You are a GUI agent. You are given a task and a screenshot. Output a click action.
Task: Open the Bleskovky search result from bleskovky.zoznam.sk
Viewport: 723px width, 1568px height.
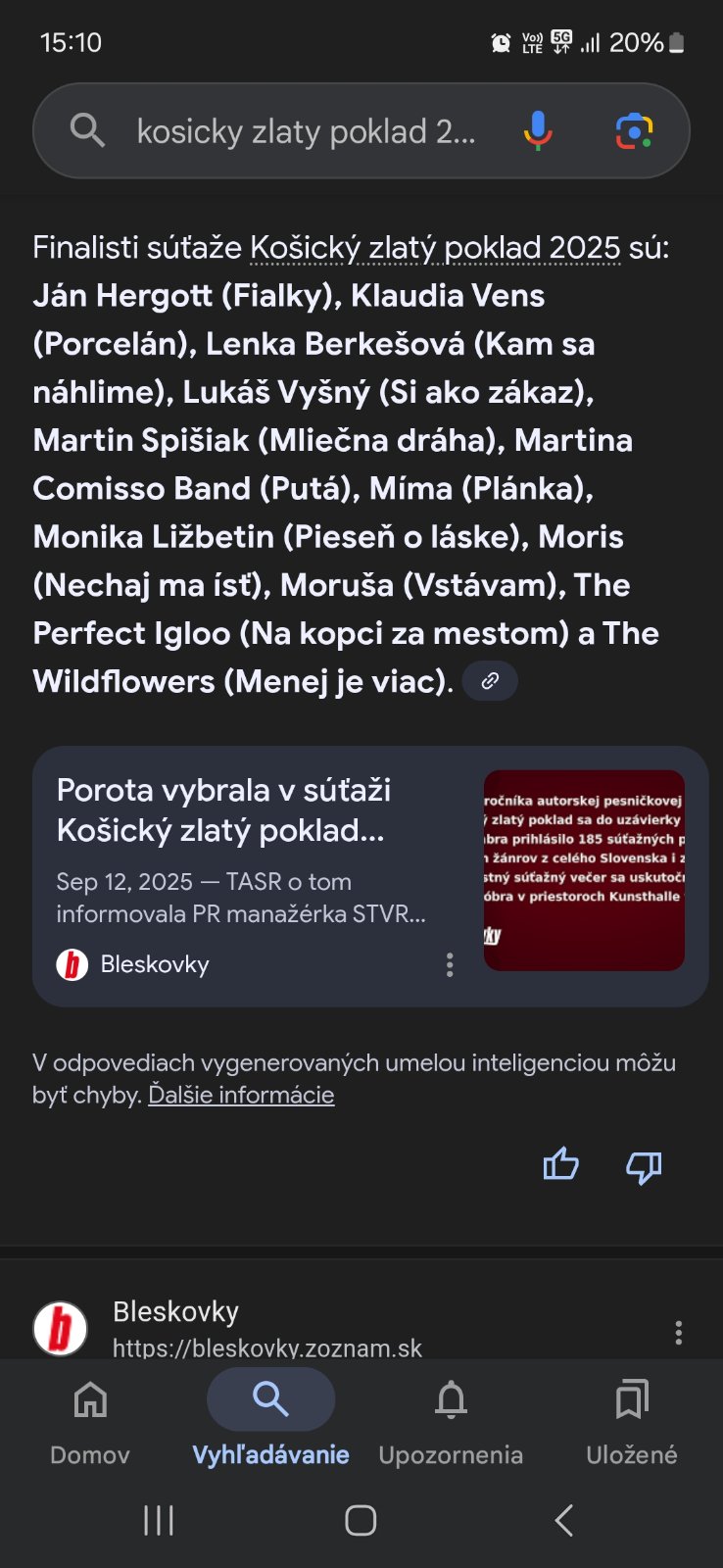click(x=265, y=1329)
